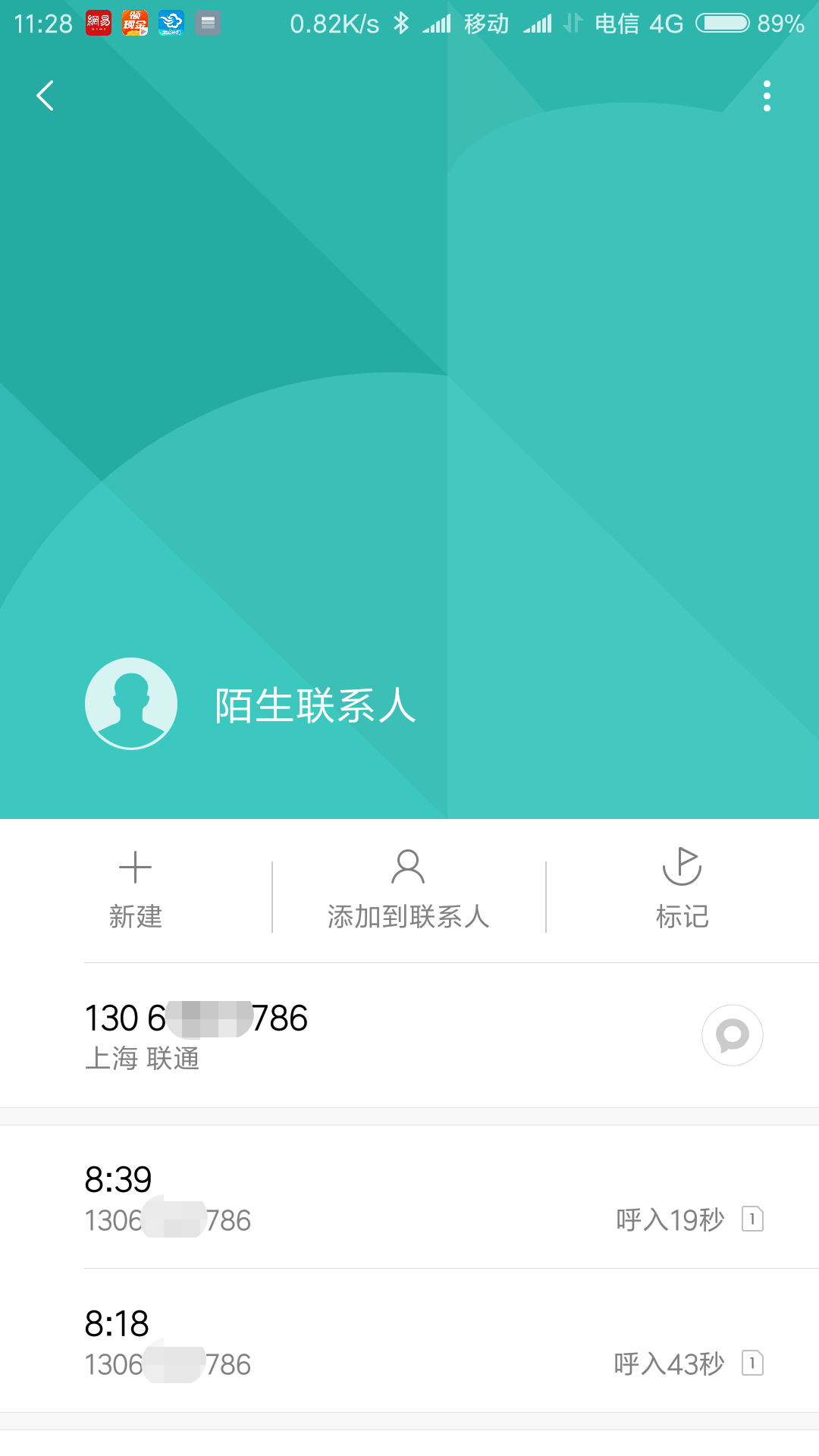
Task: Send a message via the chat bubble icon
Action: click(732, 1035)
